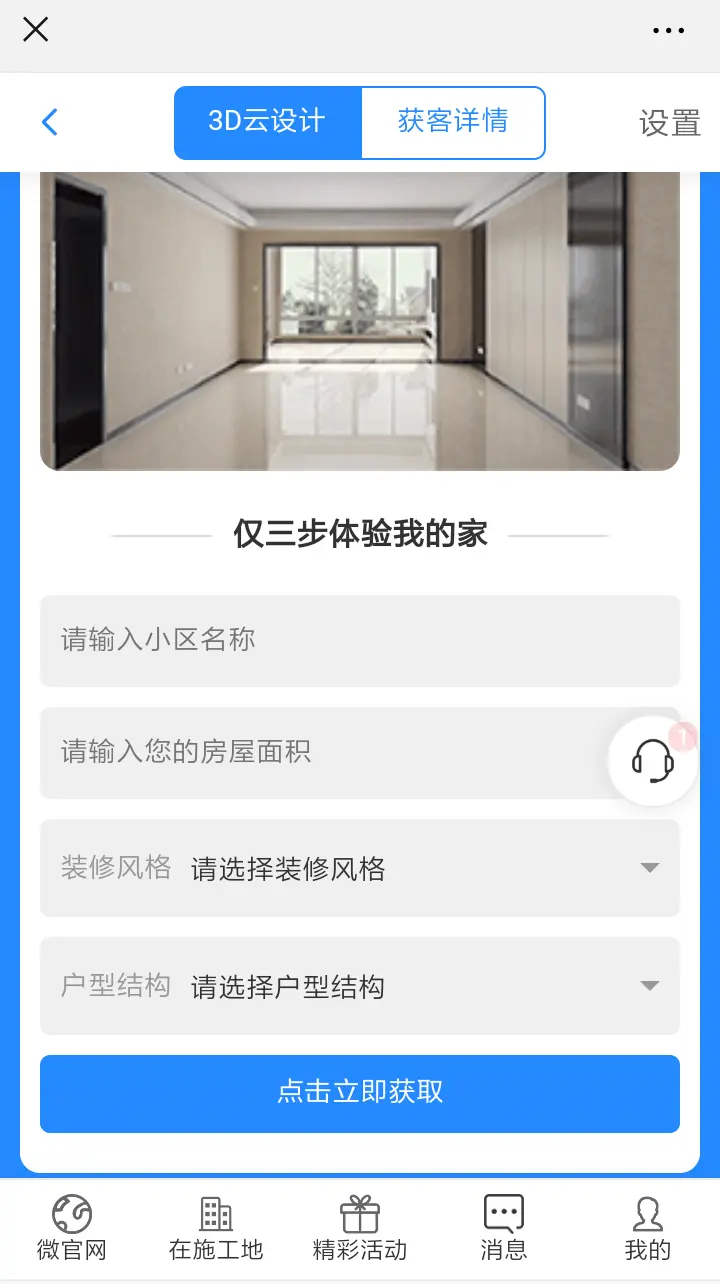Viewport: 720px width, 1284px height.
Task: Open the 消息 messages tab
Action: click(x=504, y=1229)
